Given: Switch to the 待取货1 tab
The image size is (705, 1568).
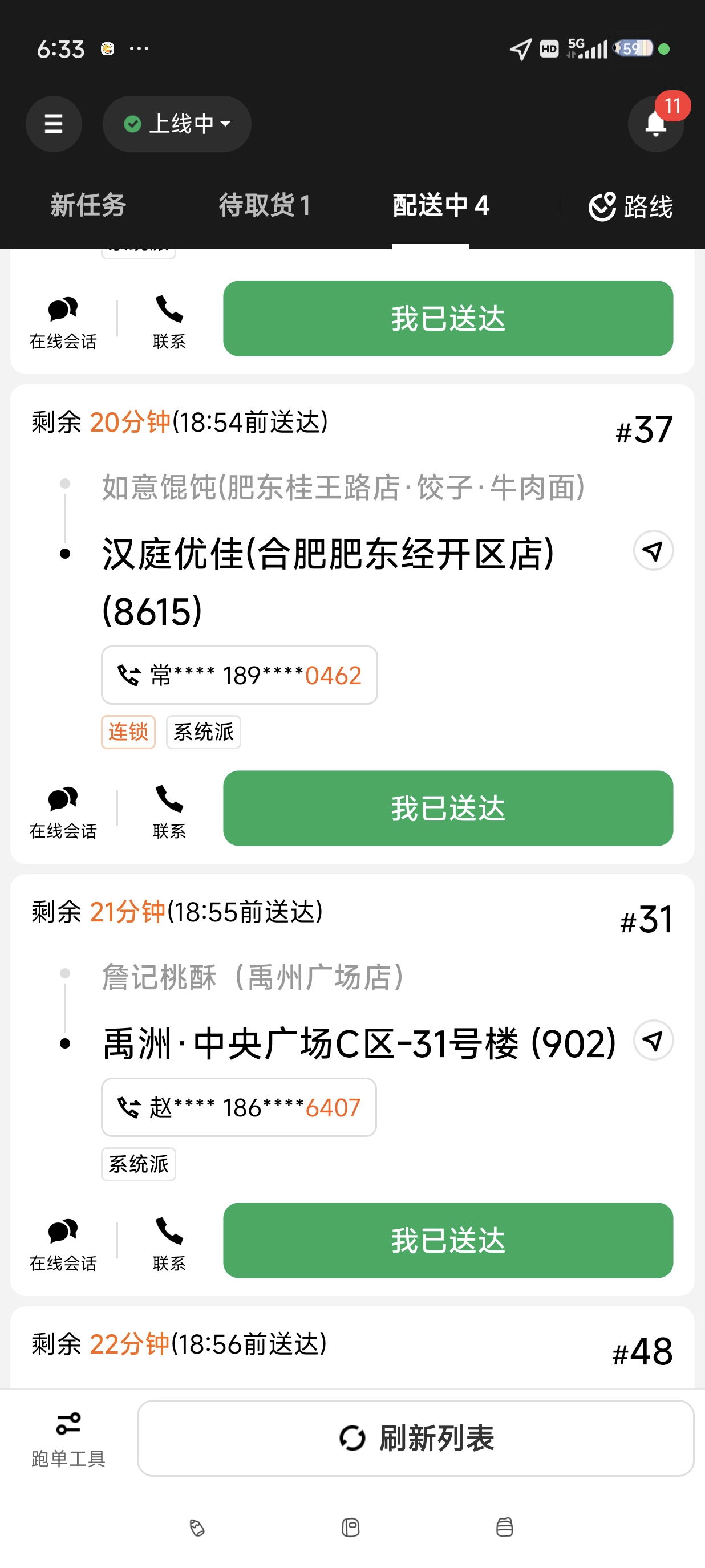Looking at the screenshot, I should click(x=265, y=206).
